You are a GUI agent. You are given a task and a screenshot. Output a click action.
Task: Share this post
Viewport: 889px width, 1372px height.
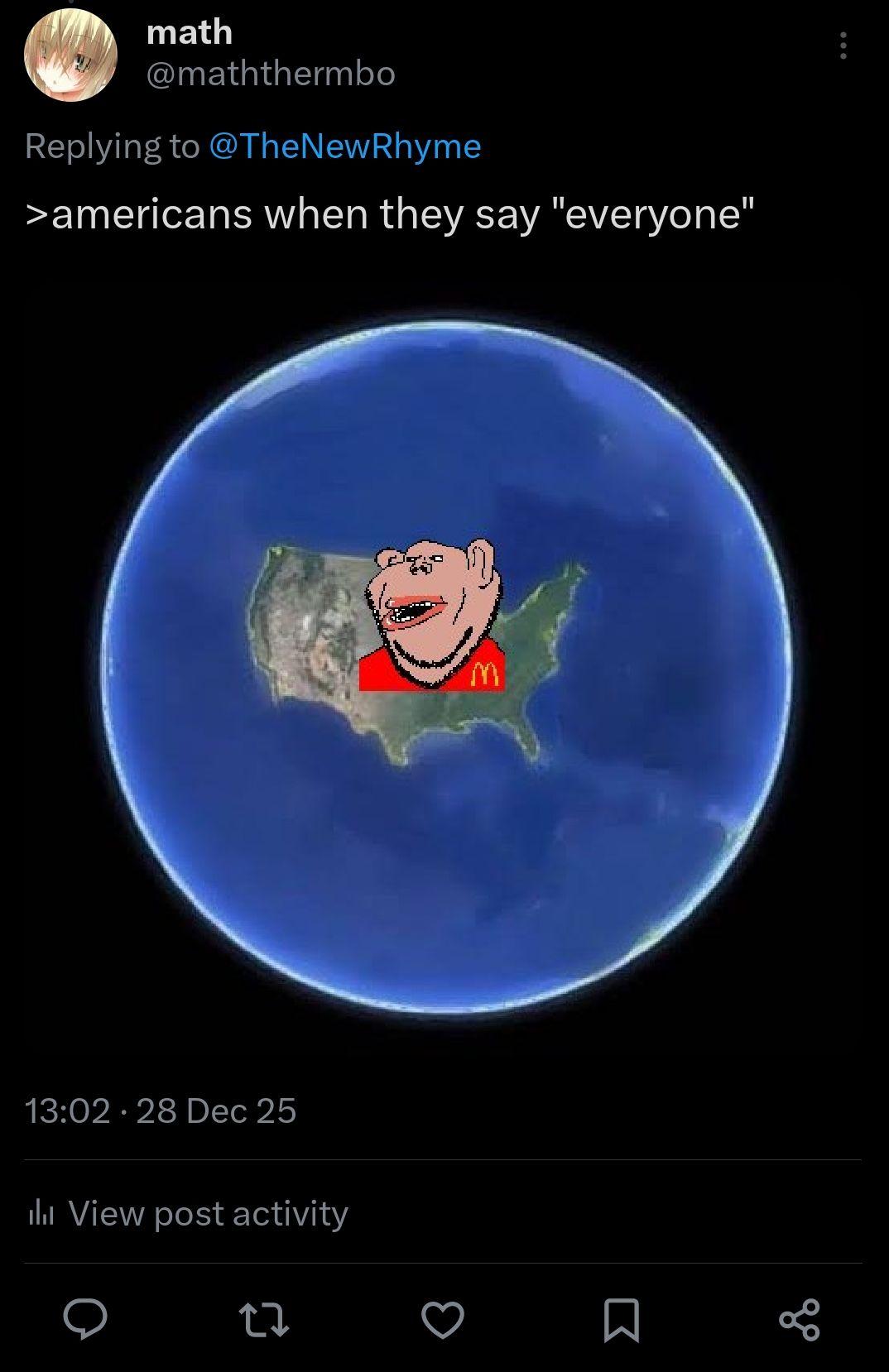pos(800,1319)
